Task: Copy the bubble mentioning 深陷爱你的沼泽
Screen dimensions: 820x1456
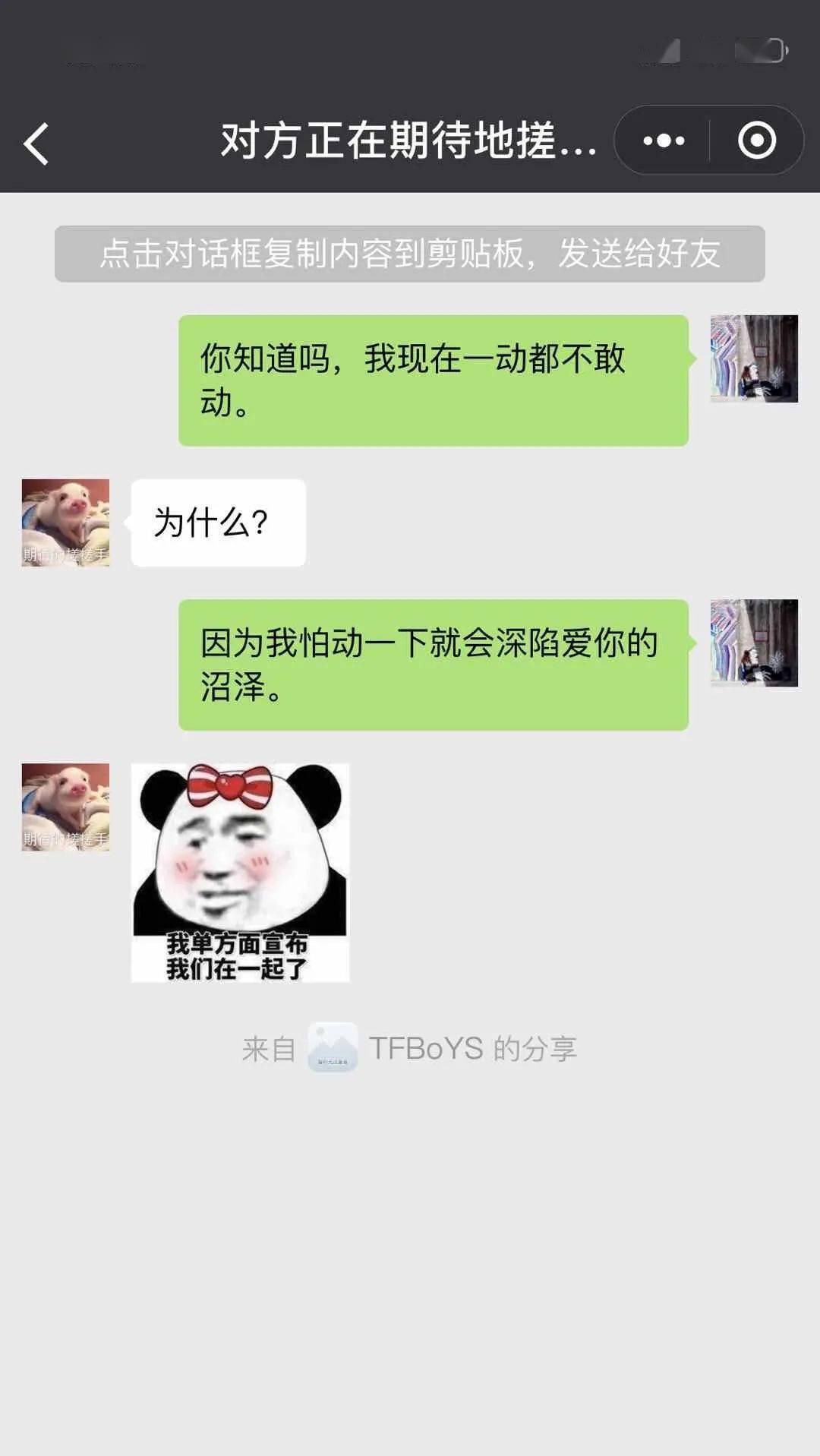Action: click(433, 665)
